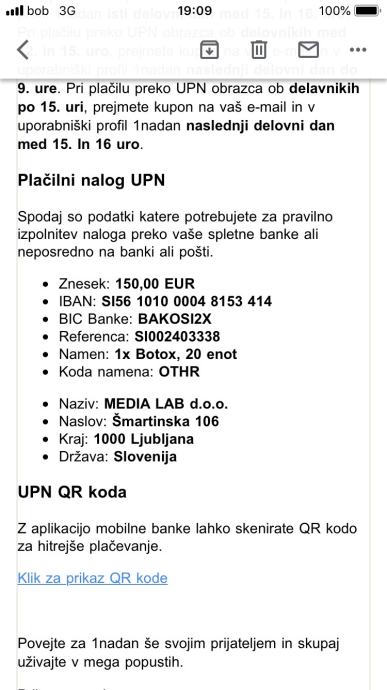
Task: Mark the email as unread
Action: (308, 49)
